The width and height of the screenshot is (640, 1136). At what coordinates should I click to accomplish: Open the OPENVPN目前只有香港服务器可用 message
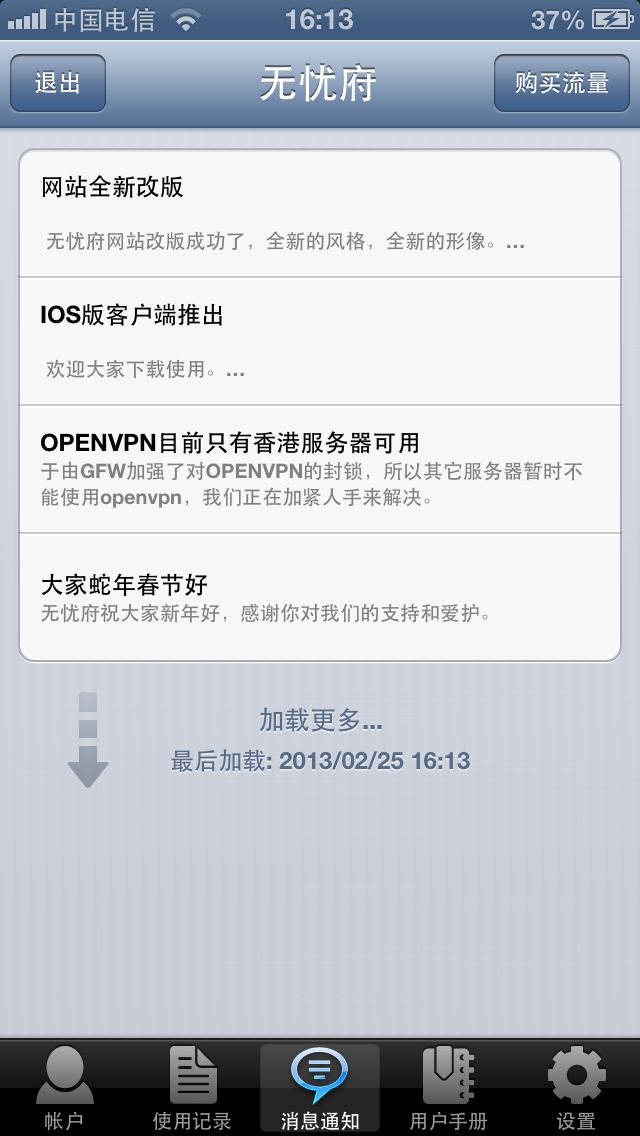pyautogui.click(x=320, y=469)
